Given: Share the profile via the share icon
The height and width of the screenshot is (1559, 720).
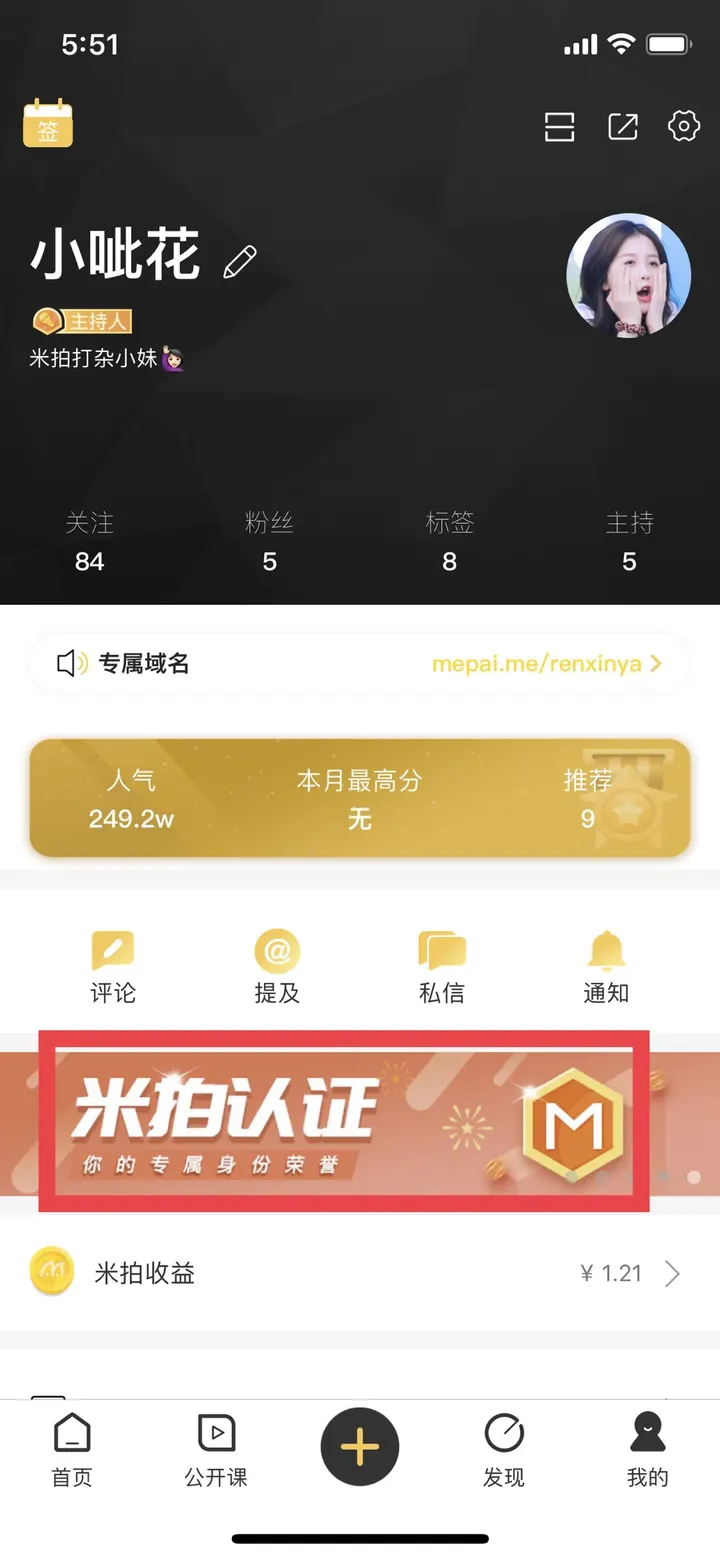Looking at the screenshot, I should [623, 127].
